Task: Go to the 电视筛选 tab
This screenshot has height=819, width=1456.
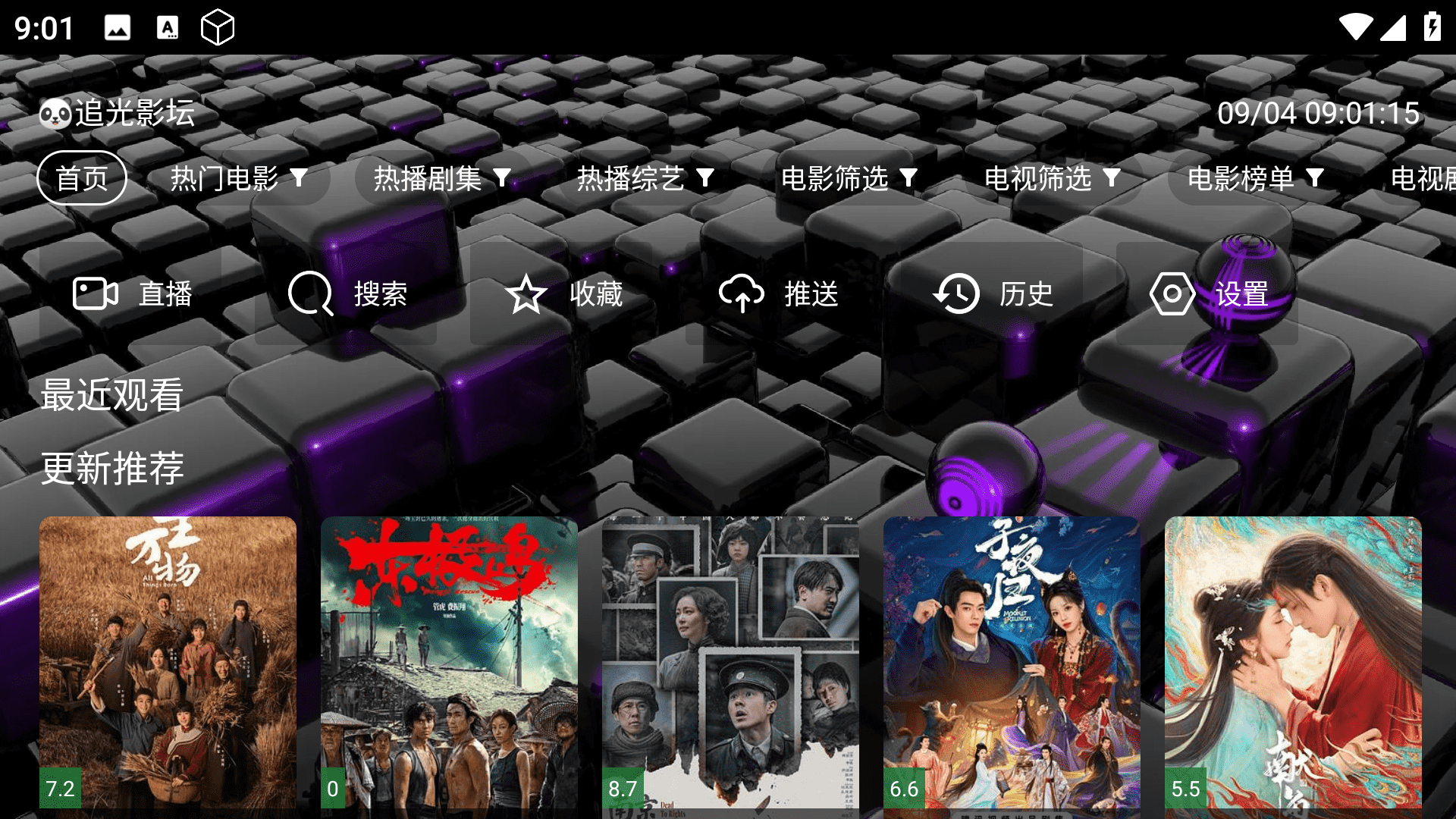Action: click(1052, 178)
